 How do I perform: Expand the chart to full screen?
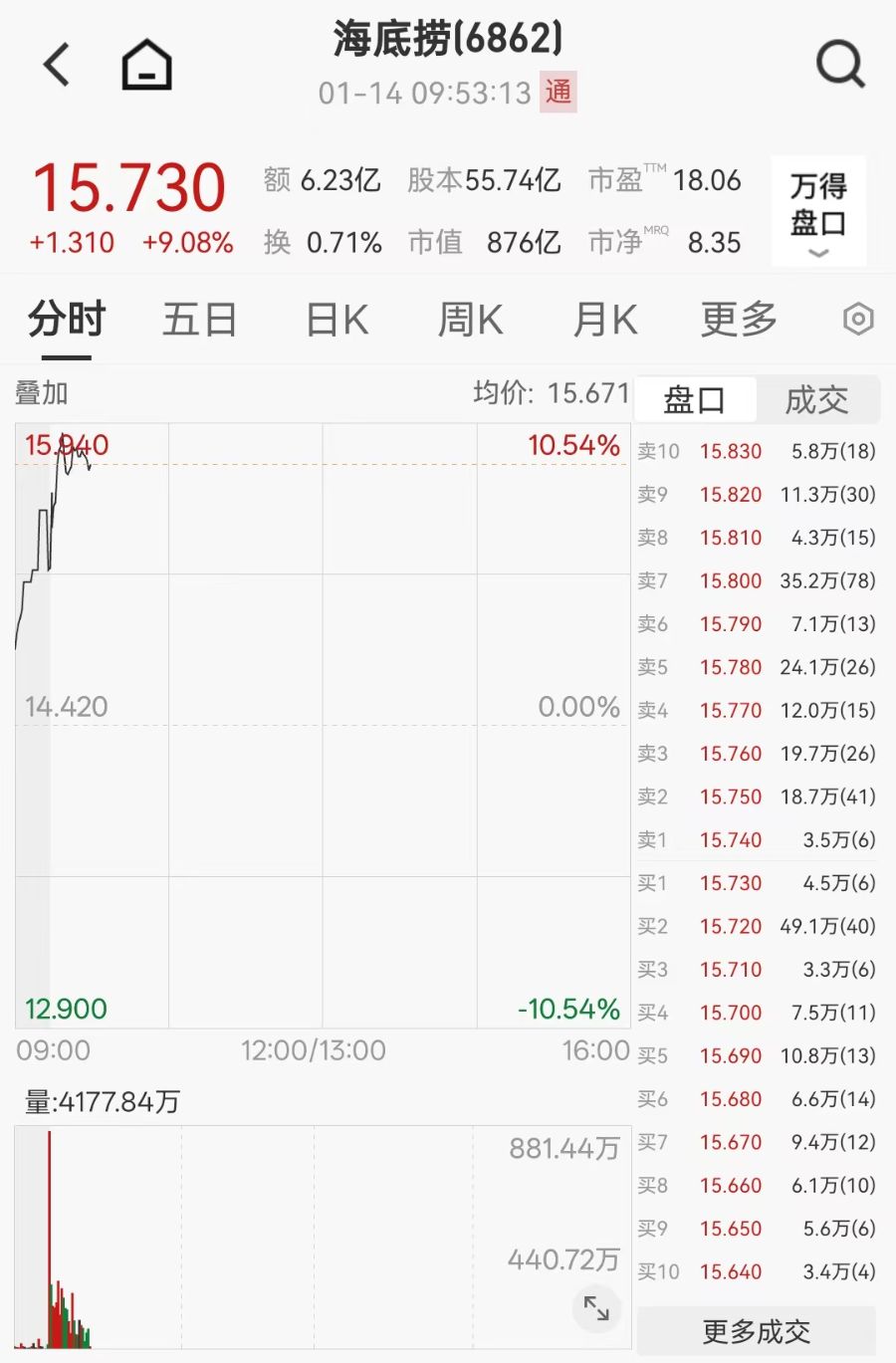pos(596,1307)
